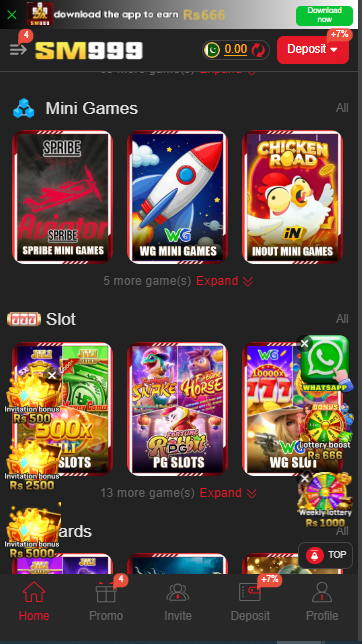The width and height of the screenshot is (362, 644).
Task: Jump back to top with TOP button
Action: (x=325, y=555)
